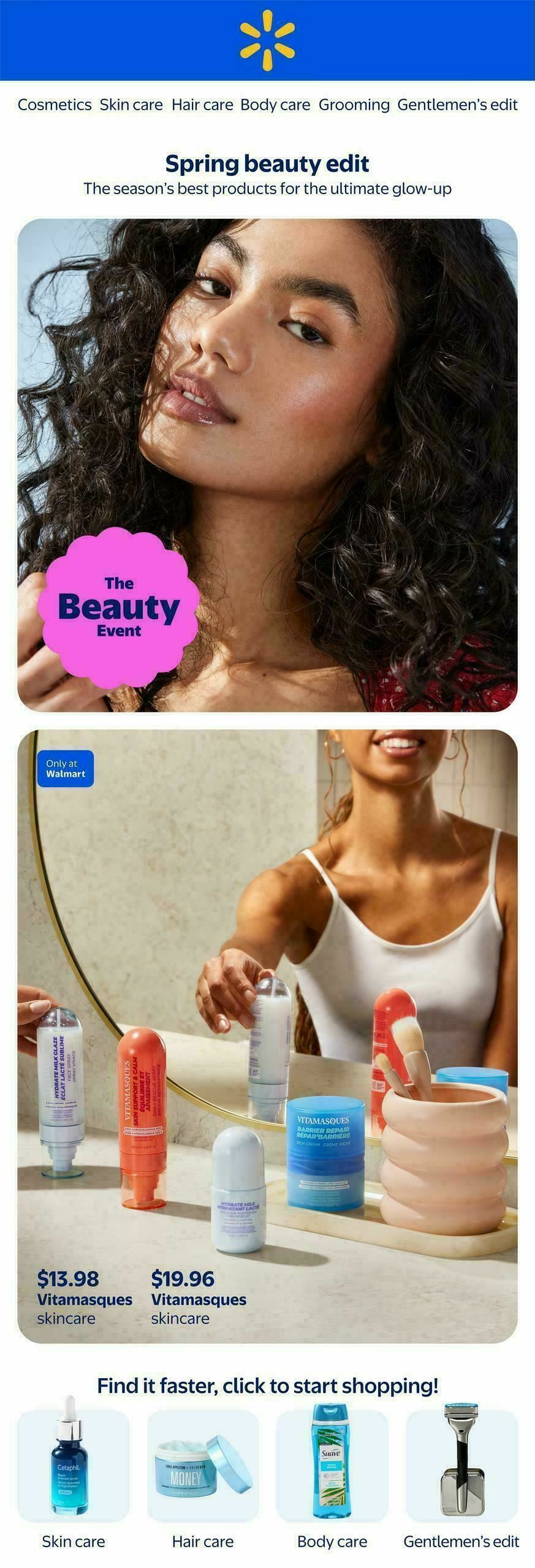The width and height of the screenshot is (535, 1568).
Task: Click the Spring beauty edit heading
Action: tap(267, 164)
